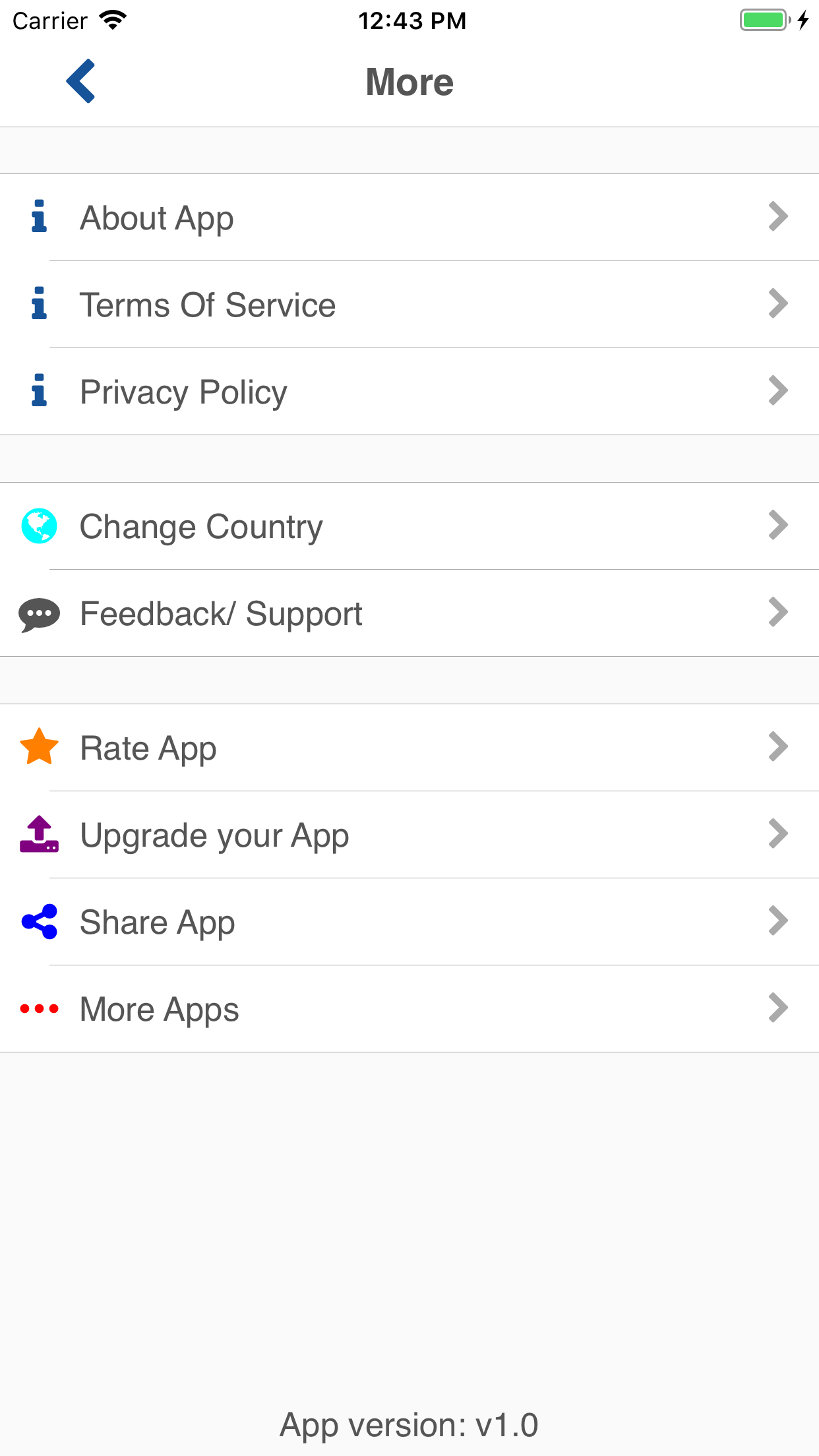Click the purple upload icon for Upgrade your App
Screen dimensions: 819x1456
[x=38, y=834]
